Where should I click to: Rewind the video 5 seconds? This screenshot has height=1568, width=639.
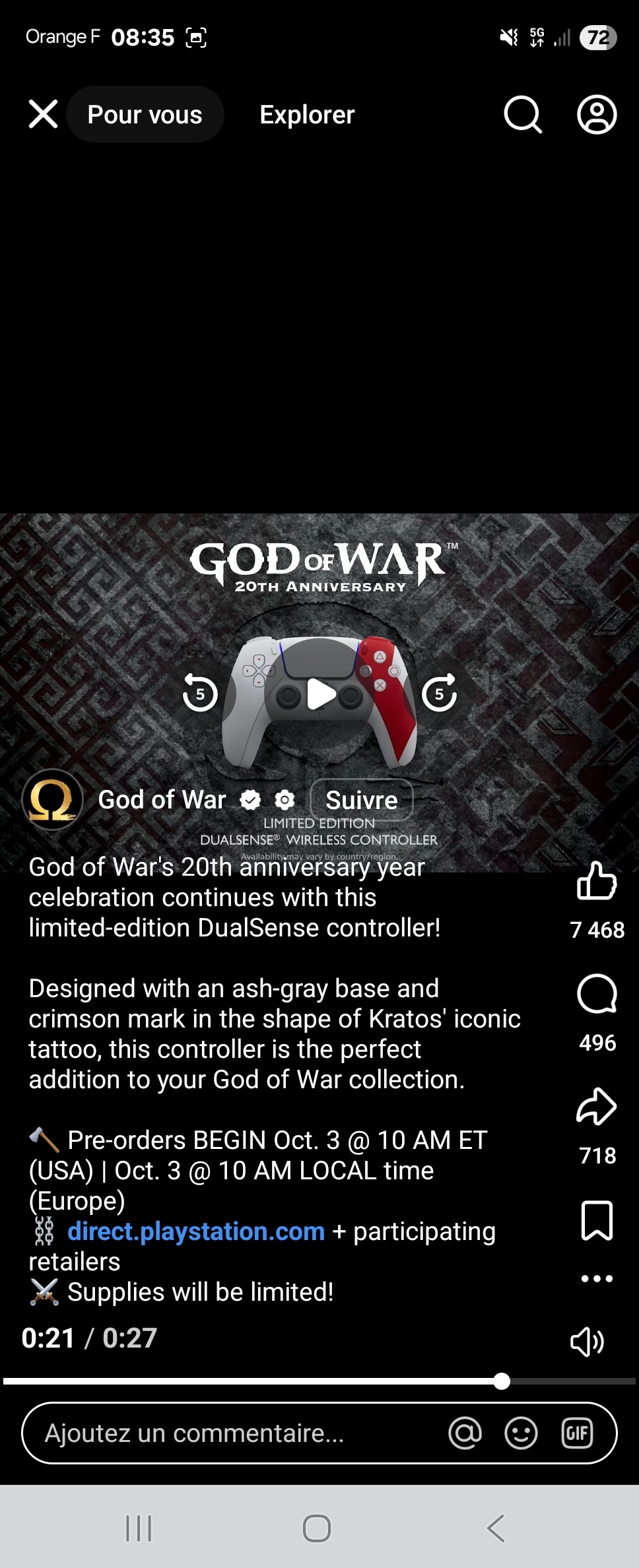pyautogui.click(x=200, y=693)
